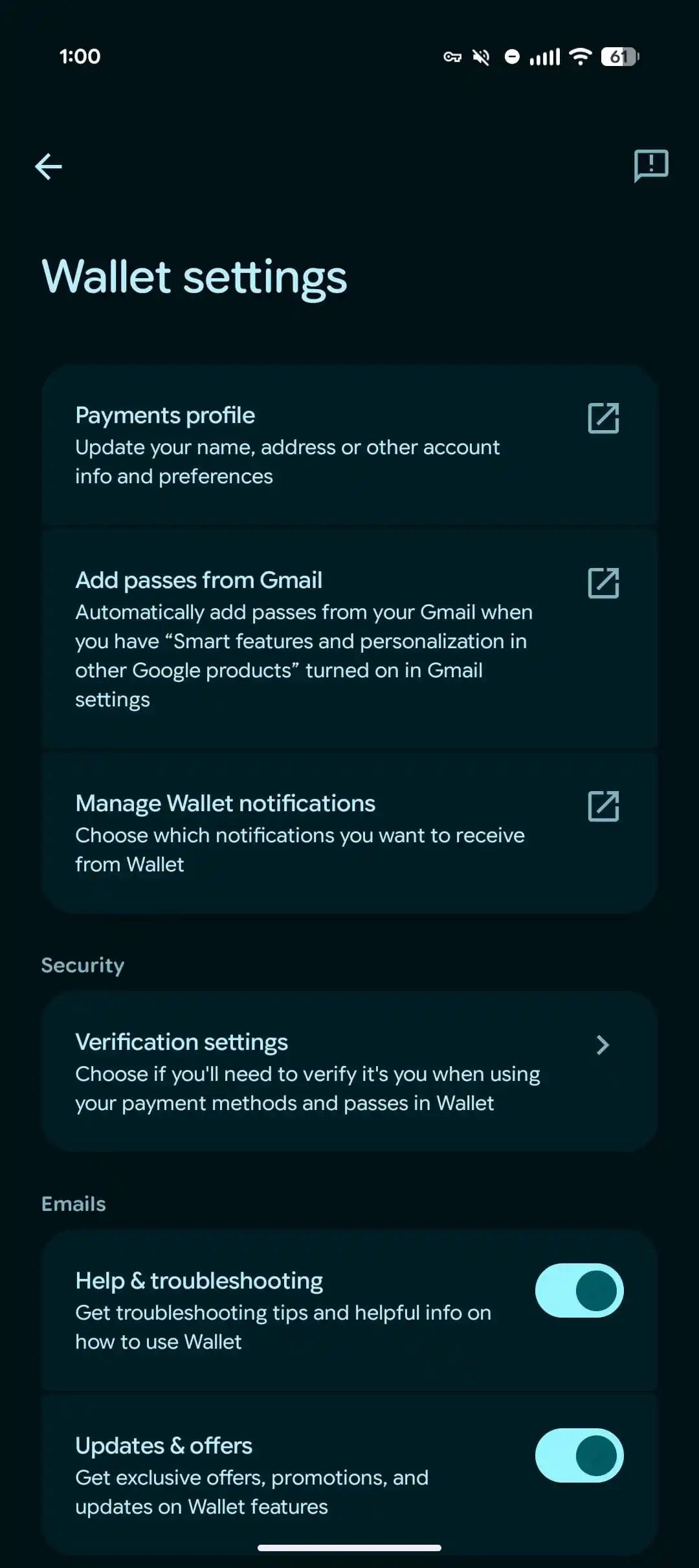Open the send feedback icon

pos(650,166)
